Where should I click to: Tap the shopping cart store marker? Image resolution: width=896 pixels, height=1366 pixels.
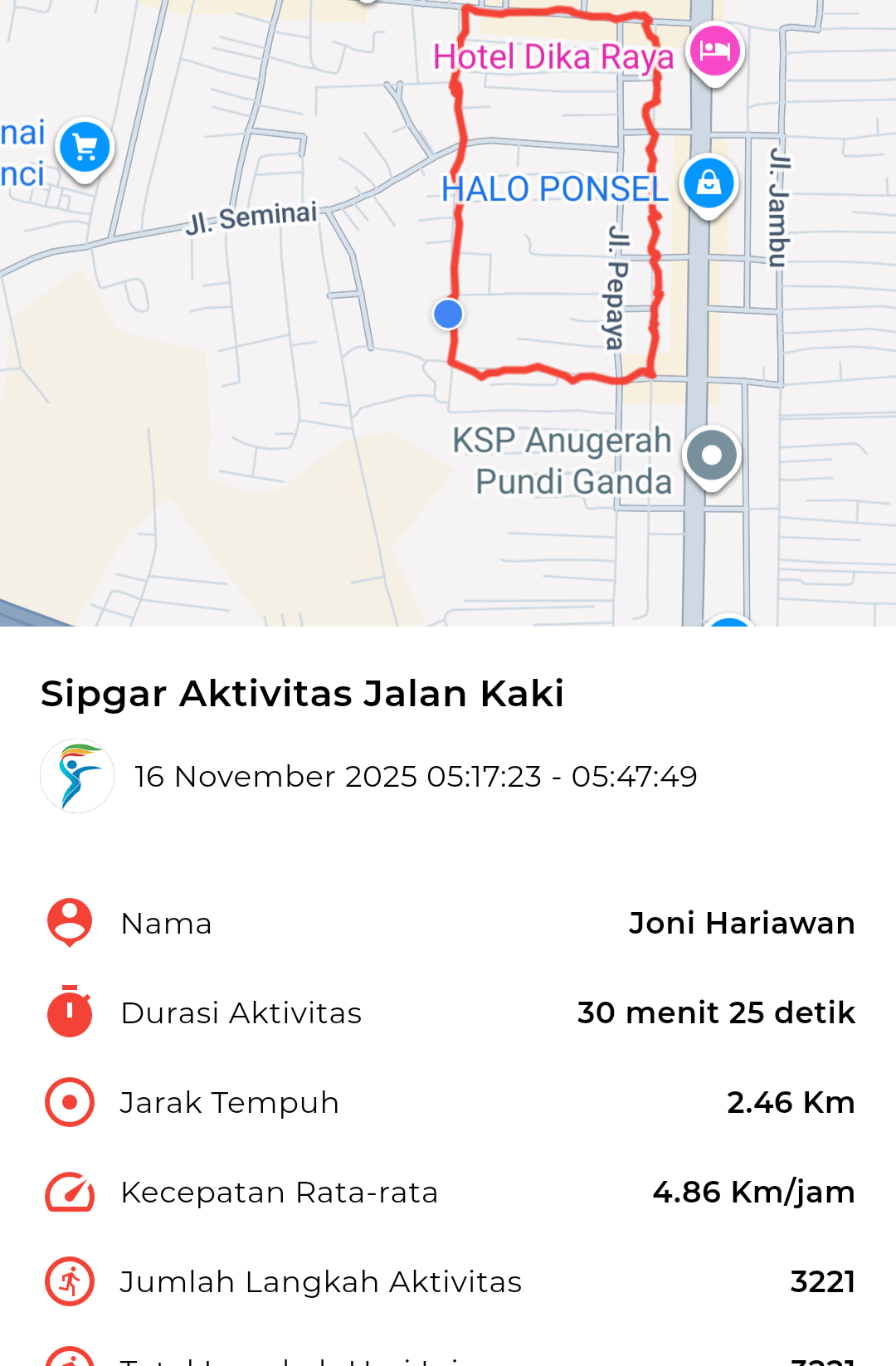click(x=85, y=148)
